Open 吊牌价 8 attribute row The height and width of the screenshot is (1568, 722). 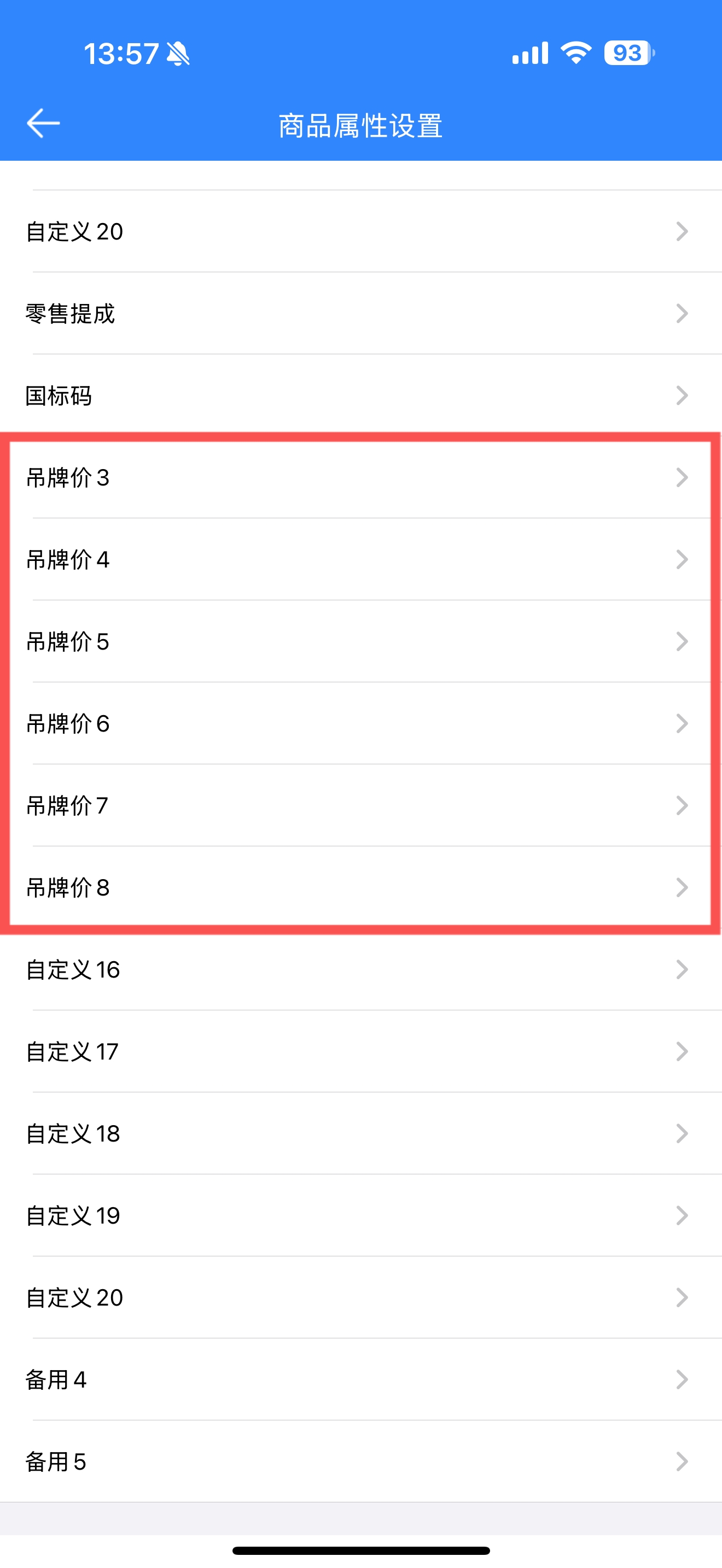361,887
